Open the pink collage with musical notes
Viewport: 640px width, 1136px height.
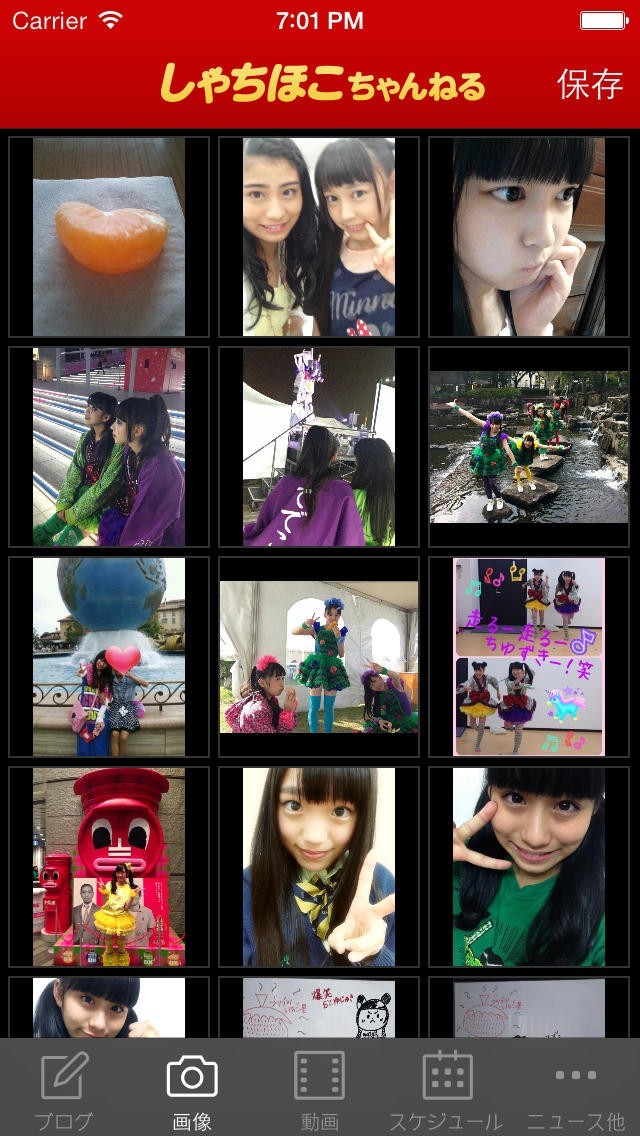point(529,657)
